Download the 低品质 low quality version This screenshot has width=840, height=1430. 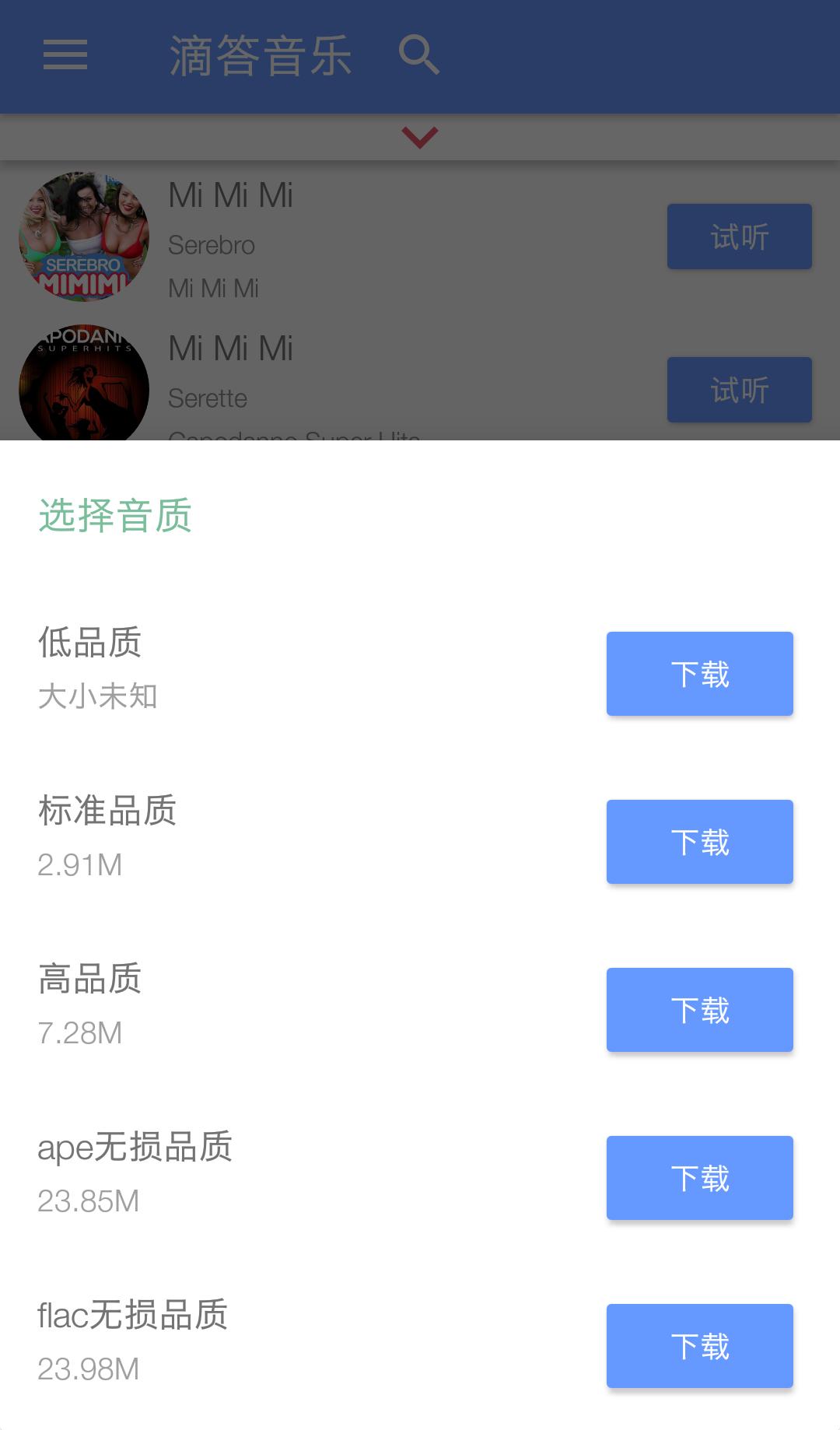click(698, 673)
